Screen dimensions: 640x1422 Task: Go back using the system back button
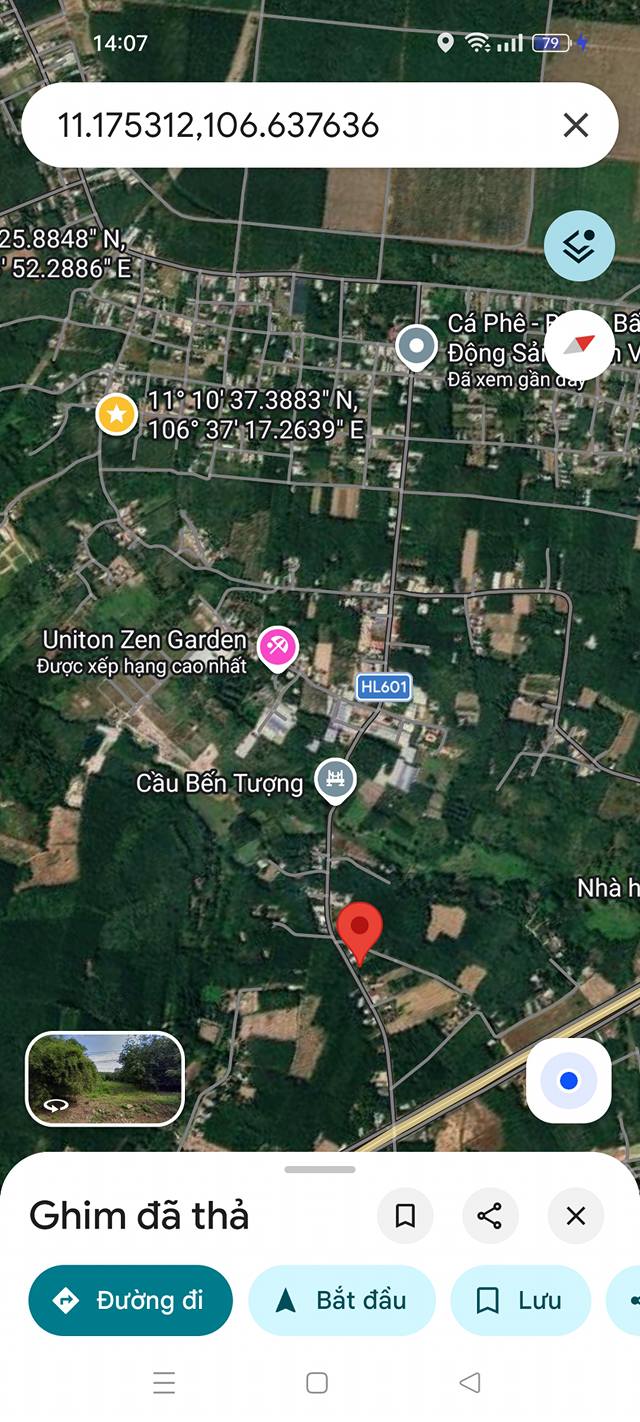pyautogui.click(x=469, y=1383)
